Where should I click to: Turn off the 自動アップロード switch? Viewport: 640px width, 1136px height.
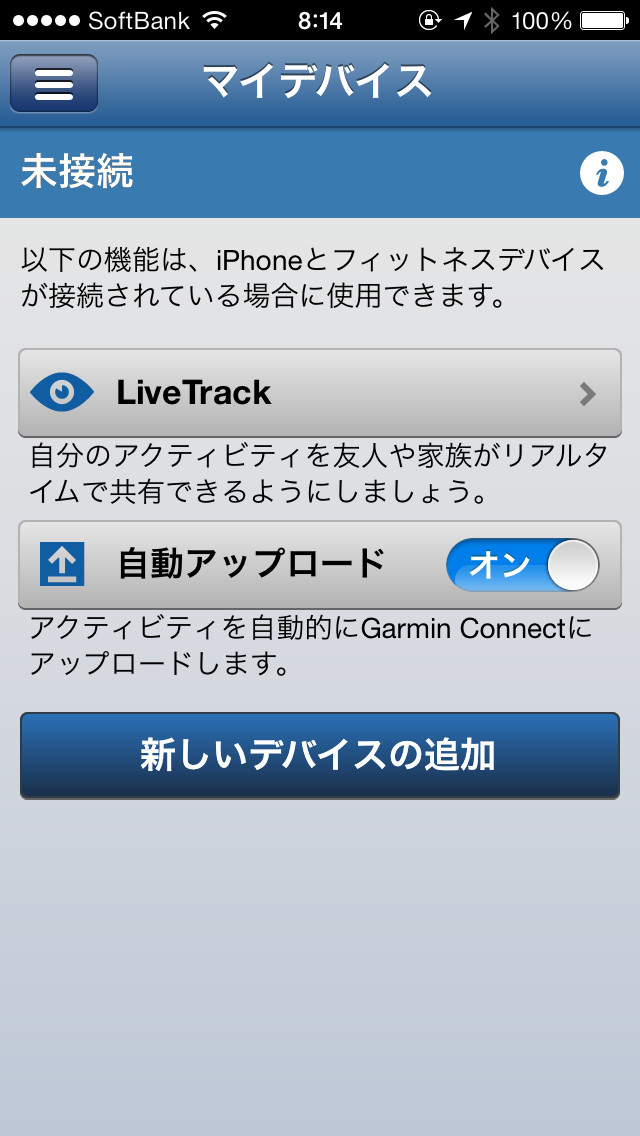523,565
